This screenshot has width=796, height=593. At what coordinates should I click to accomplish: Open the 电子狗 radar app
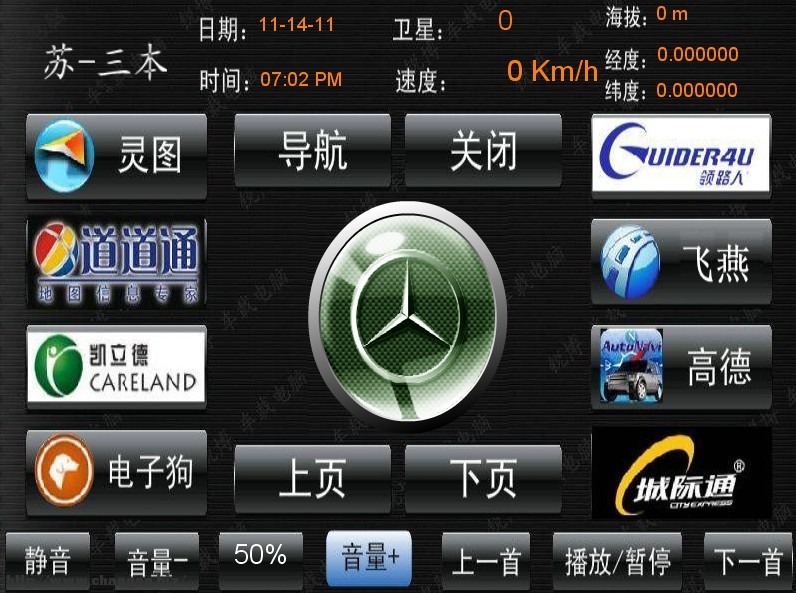tap(116, 471)
